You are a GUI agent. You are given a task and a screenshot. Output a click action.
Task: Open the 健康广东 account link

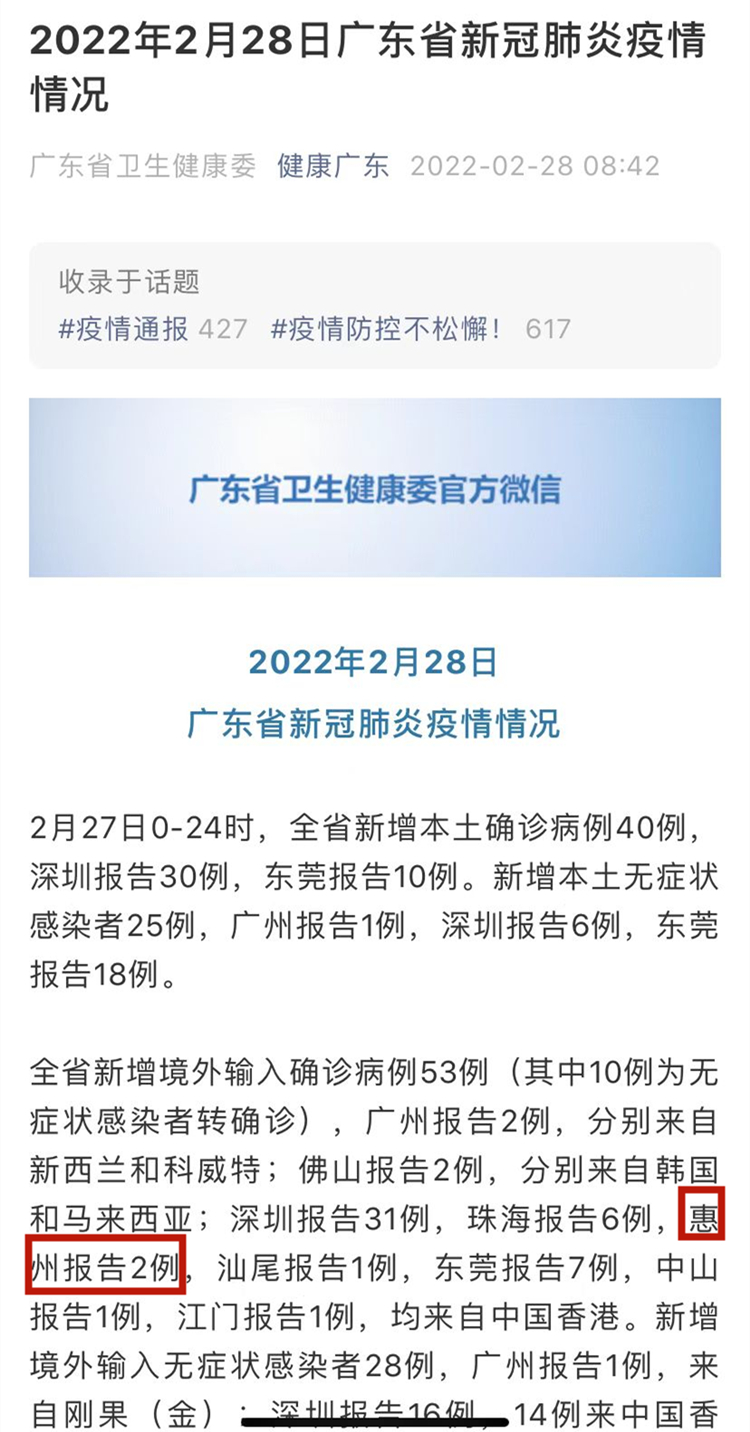(x=333, y=165)
